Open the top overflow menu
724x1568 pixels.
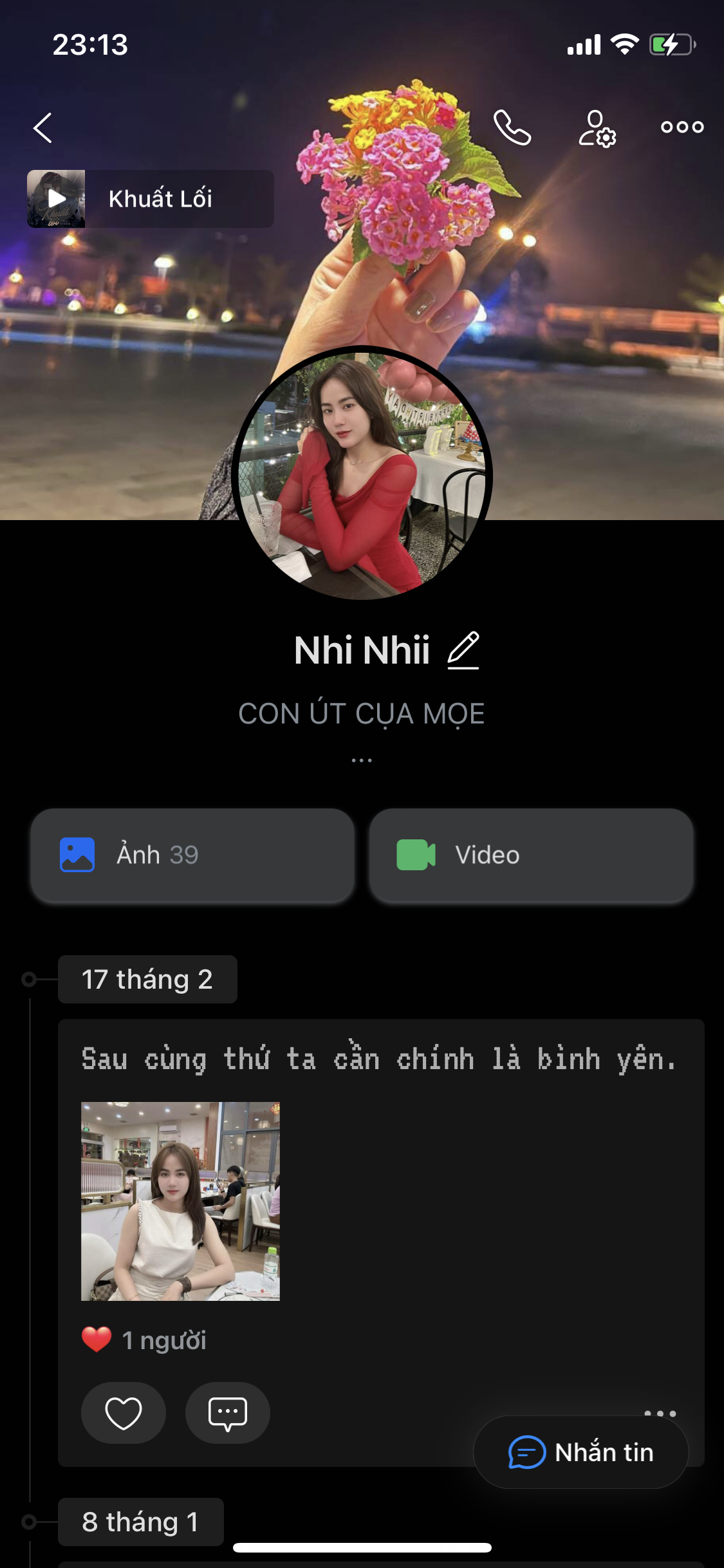coord(682,127)
